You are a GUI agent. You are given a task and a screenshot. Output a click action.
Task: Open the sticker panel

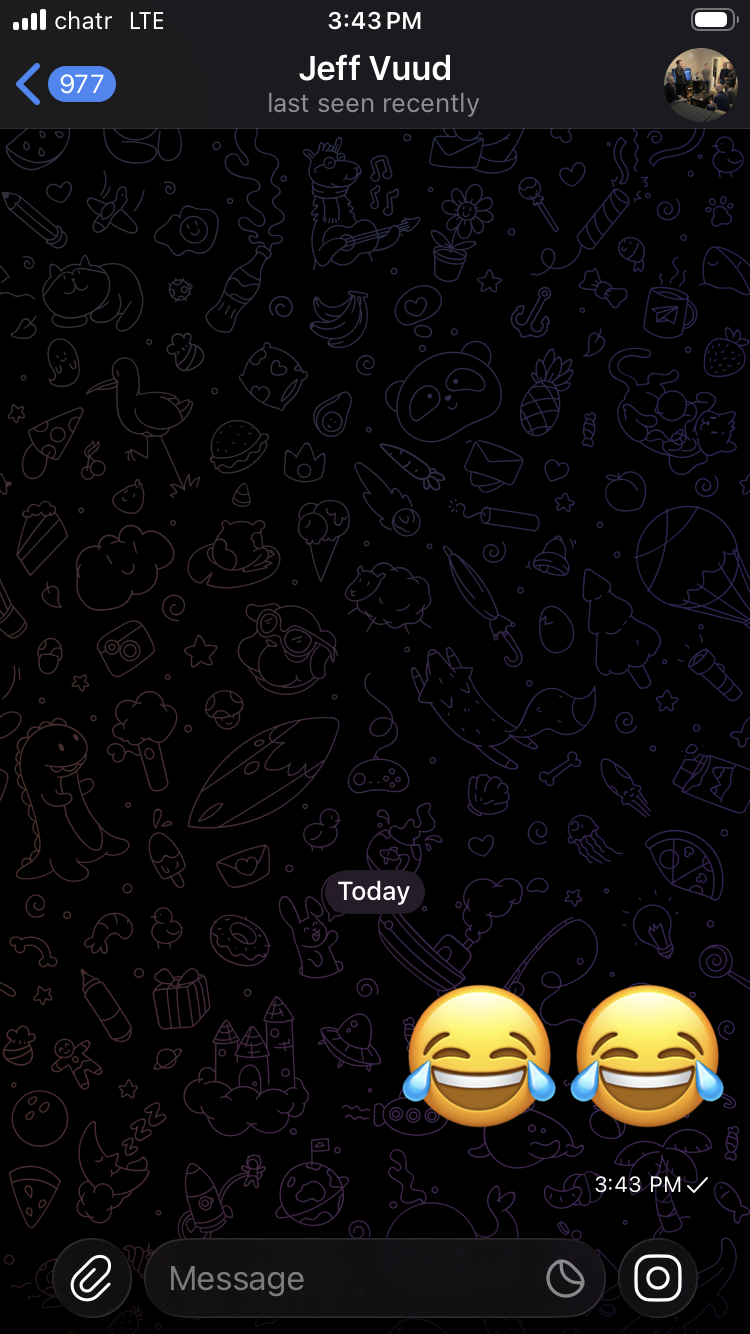point(565,1278)
